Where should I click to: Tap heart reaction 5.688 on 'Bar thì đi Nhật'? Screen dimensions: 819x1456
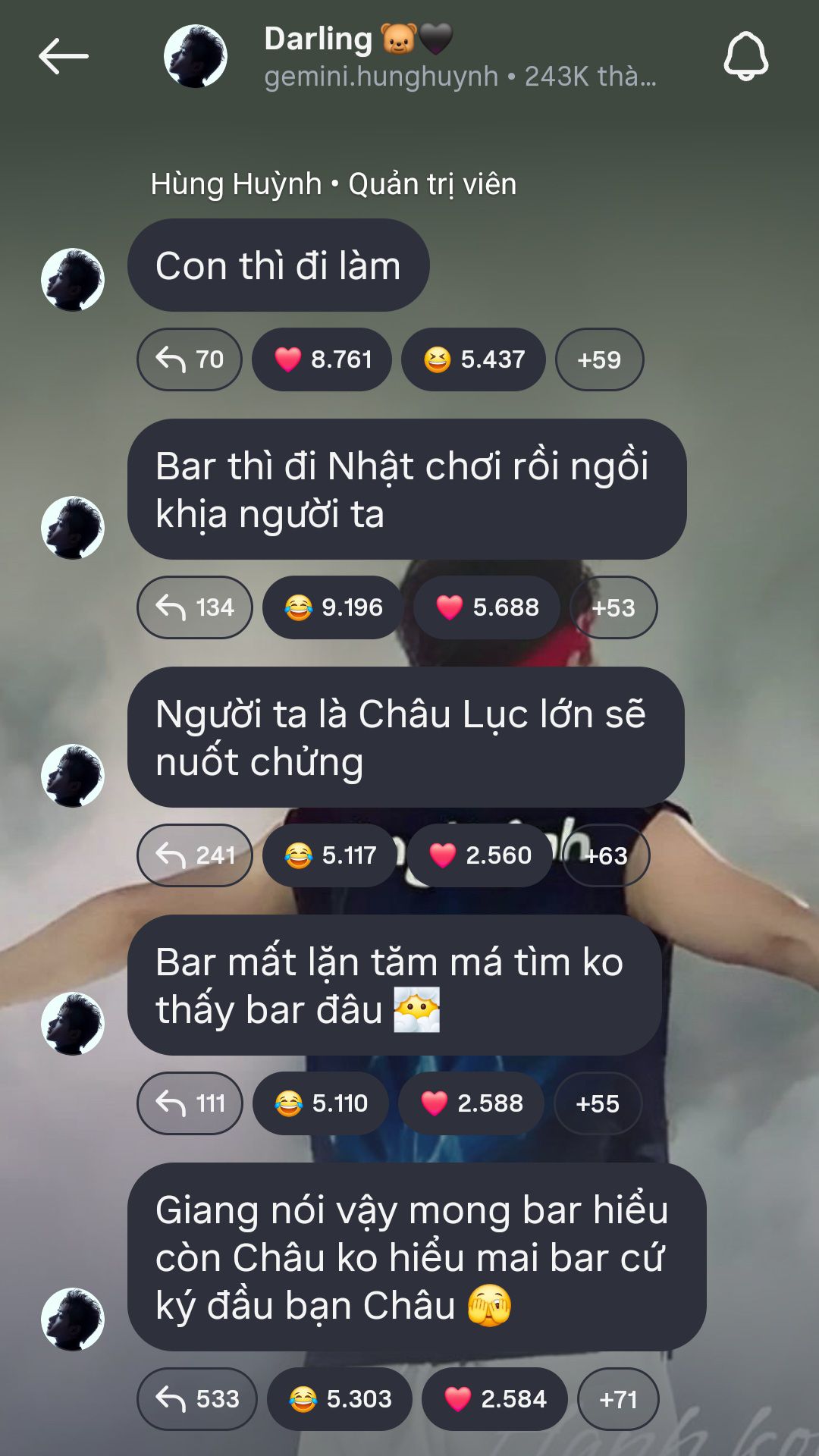(x=487, y=607)
